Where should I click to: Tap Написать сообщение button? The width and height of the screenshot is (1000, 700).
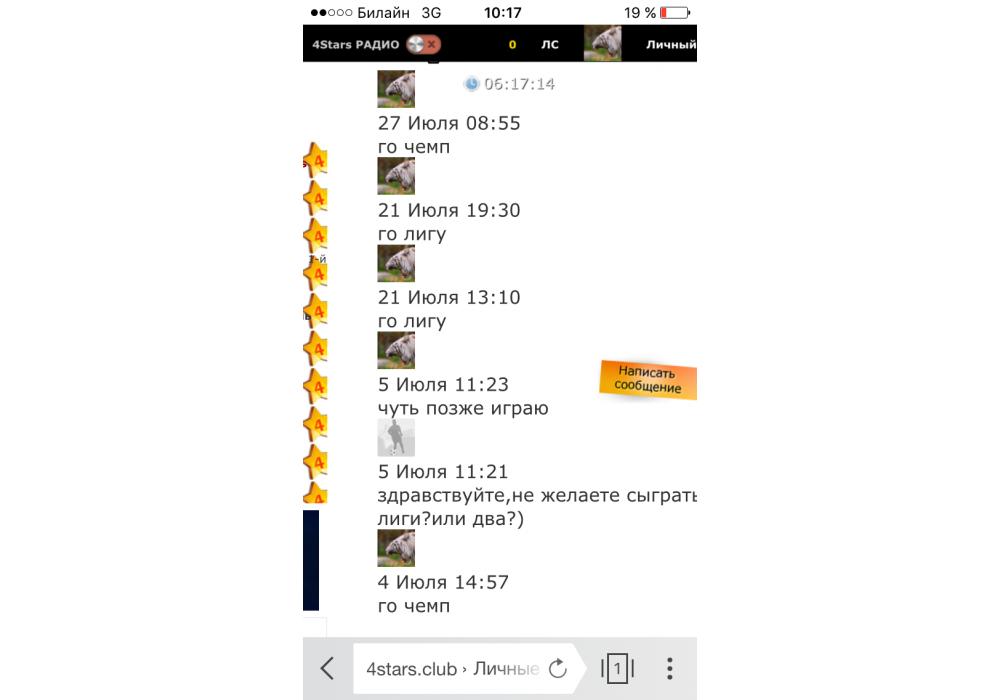(x=648, y=379)
